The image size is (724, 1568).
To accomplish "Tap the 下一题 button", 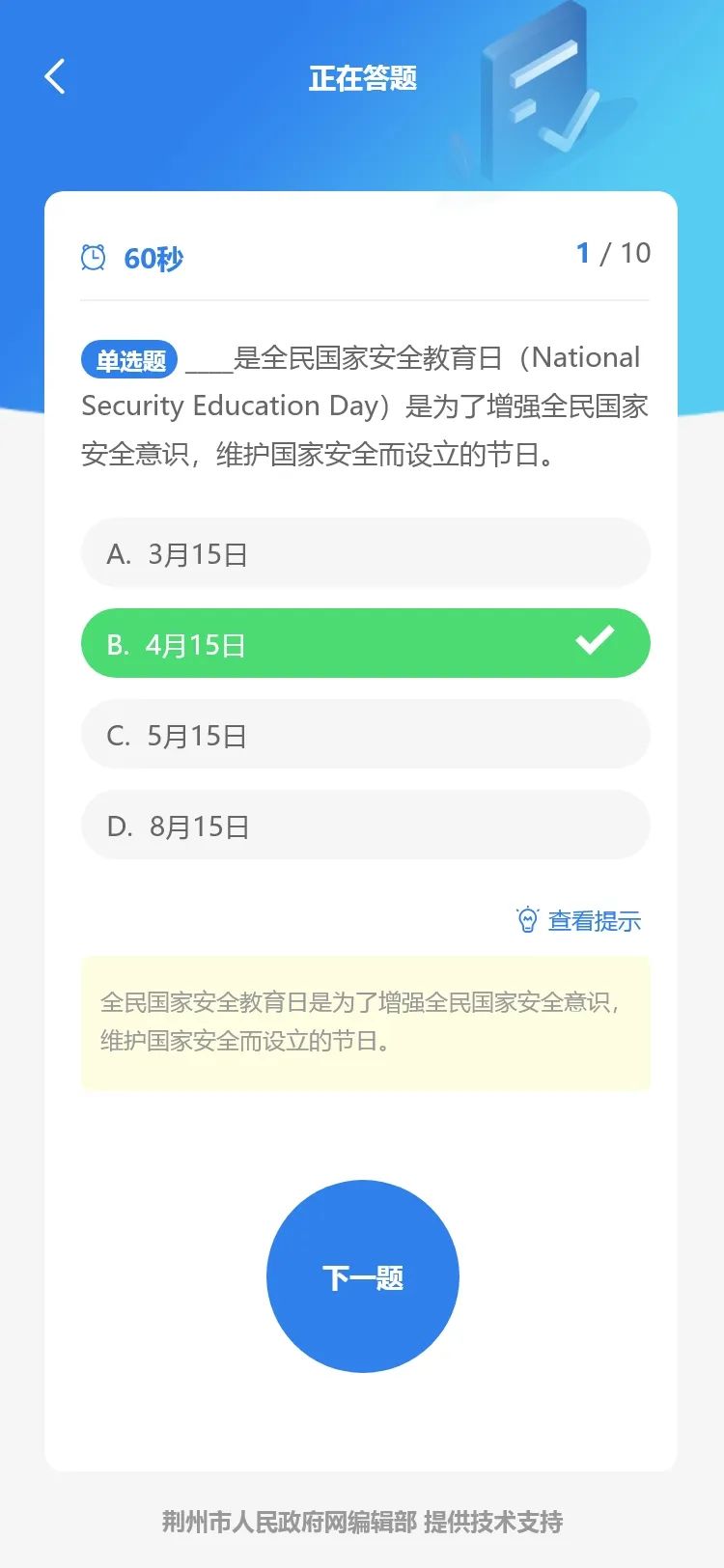I will point(363,1276).
